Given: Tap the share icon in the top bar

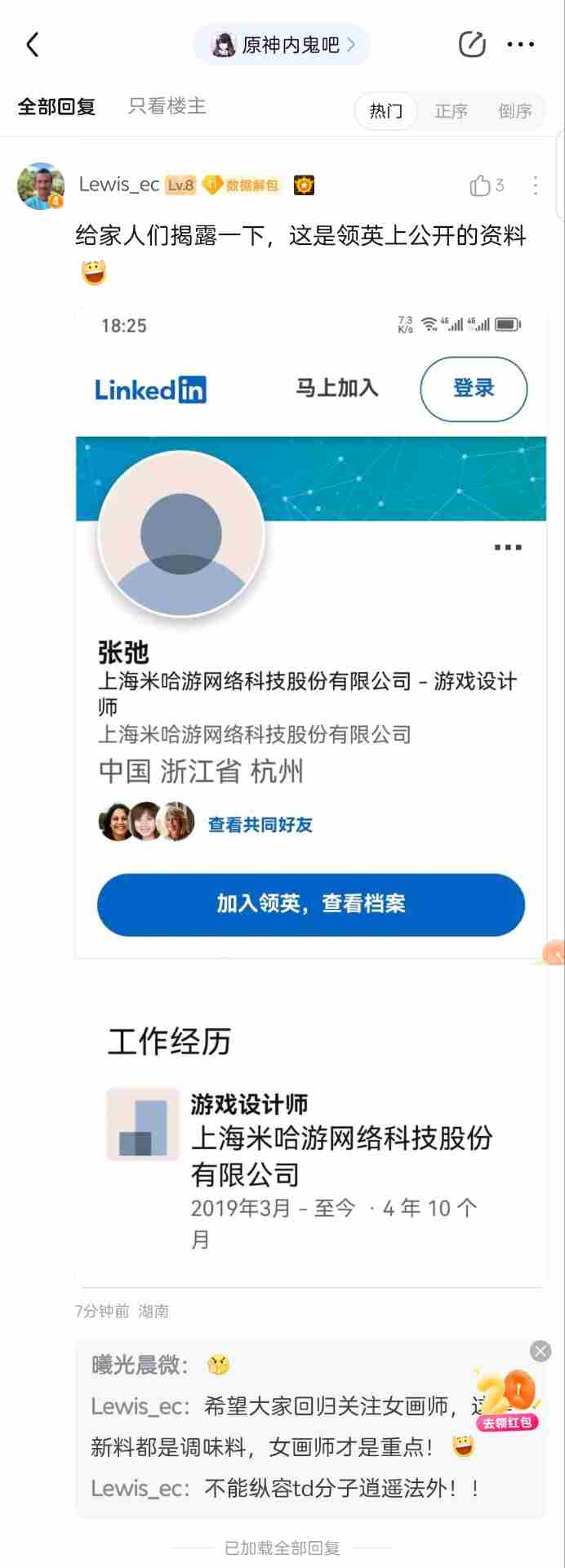Looking at the screenshot, I should [x=472, y=44].
